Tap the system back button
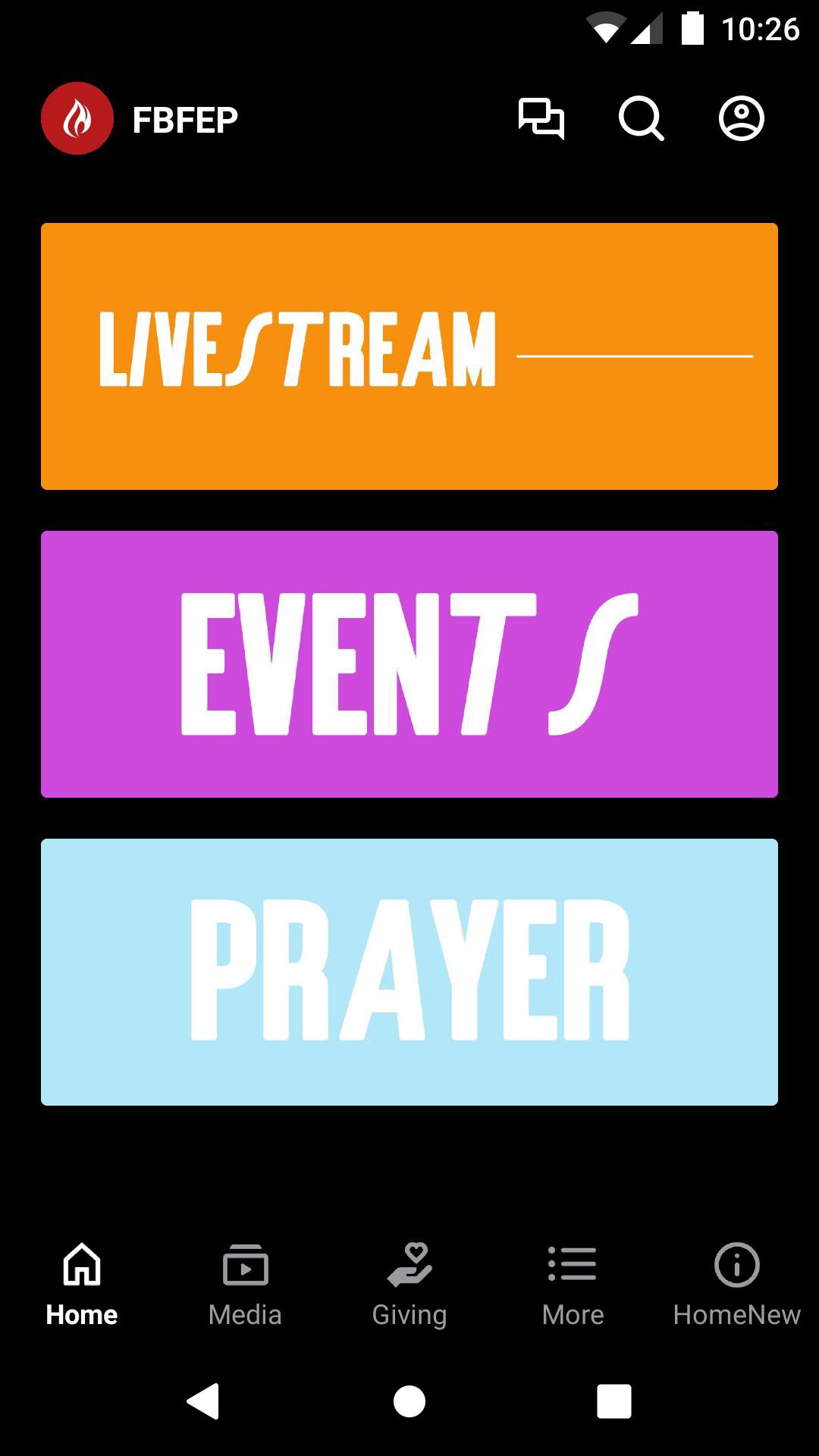The image size is (819, 1456). (203, 1401)
